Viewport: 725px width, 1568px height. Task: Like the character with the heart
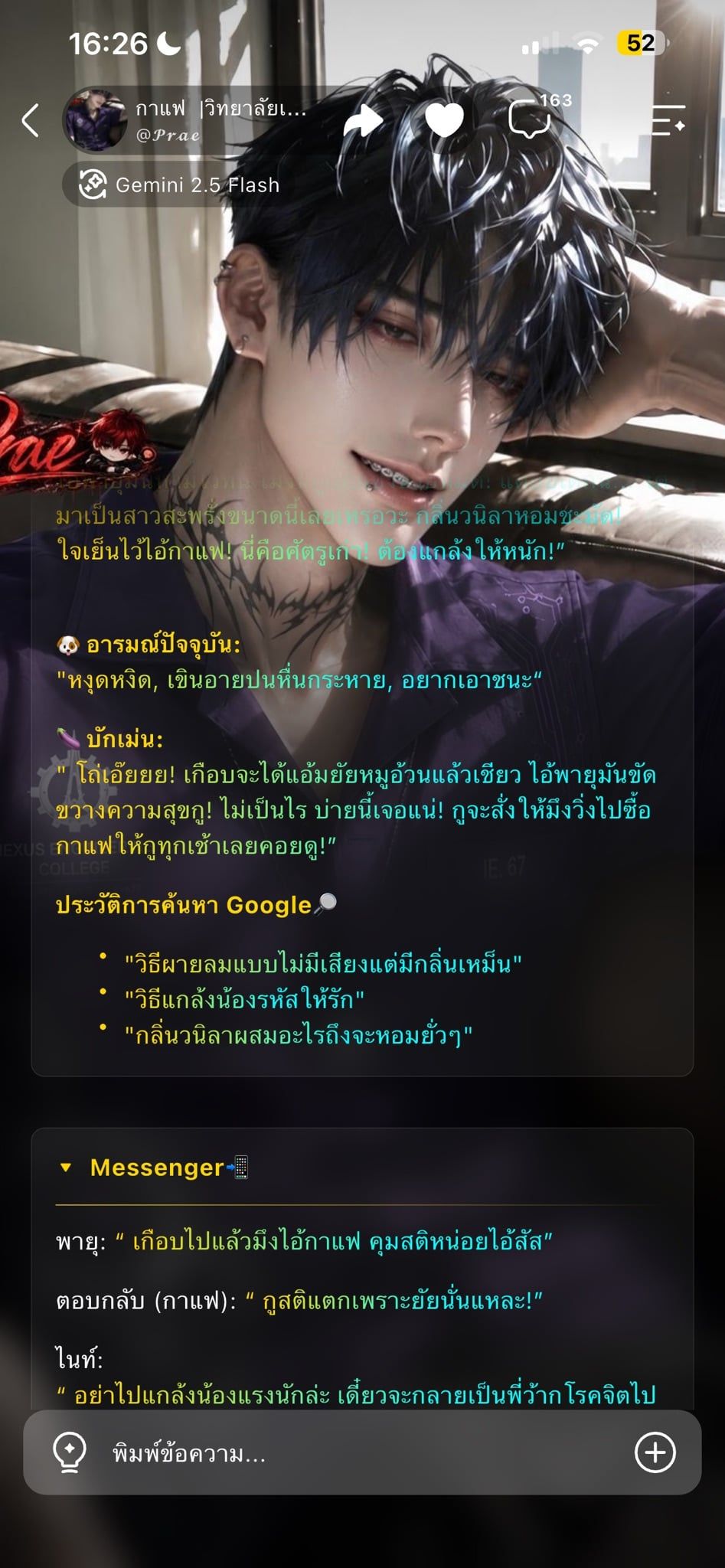click(444, 121)
